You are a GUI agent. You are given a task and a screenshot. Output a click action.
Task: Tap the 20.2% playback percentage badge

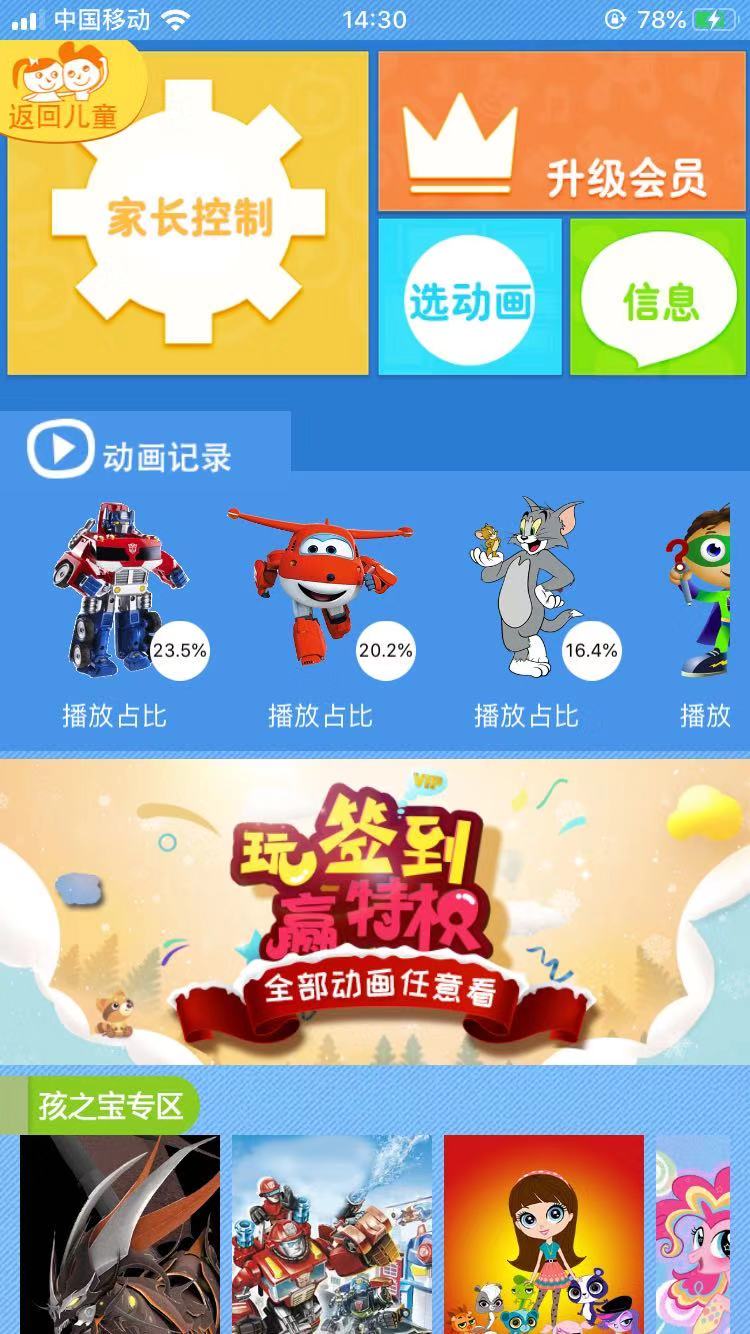385,649
